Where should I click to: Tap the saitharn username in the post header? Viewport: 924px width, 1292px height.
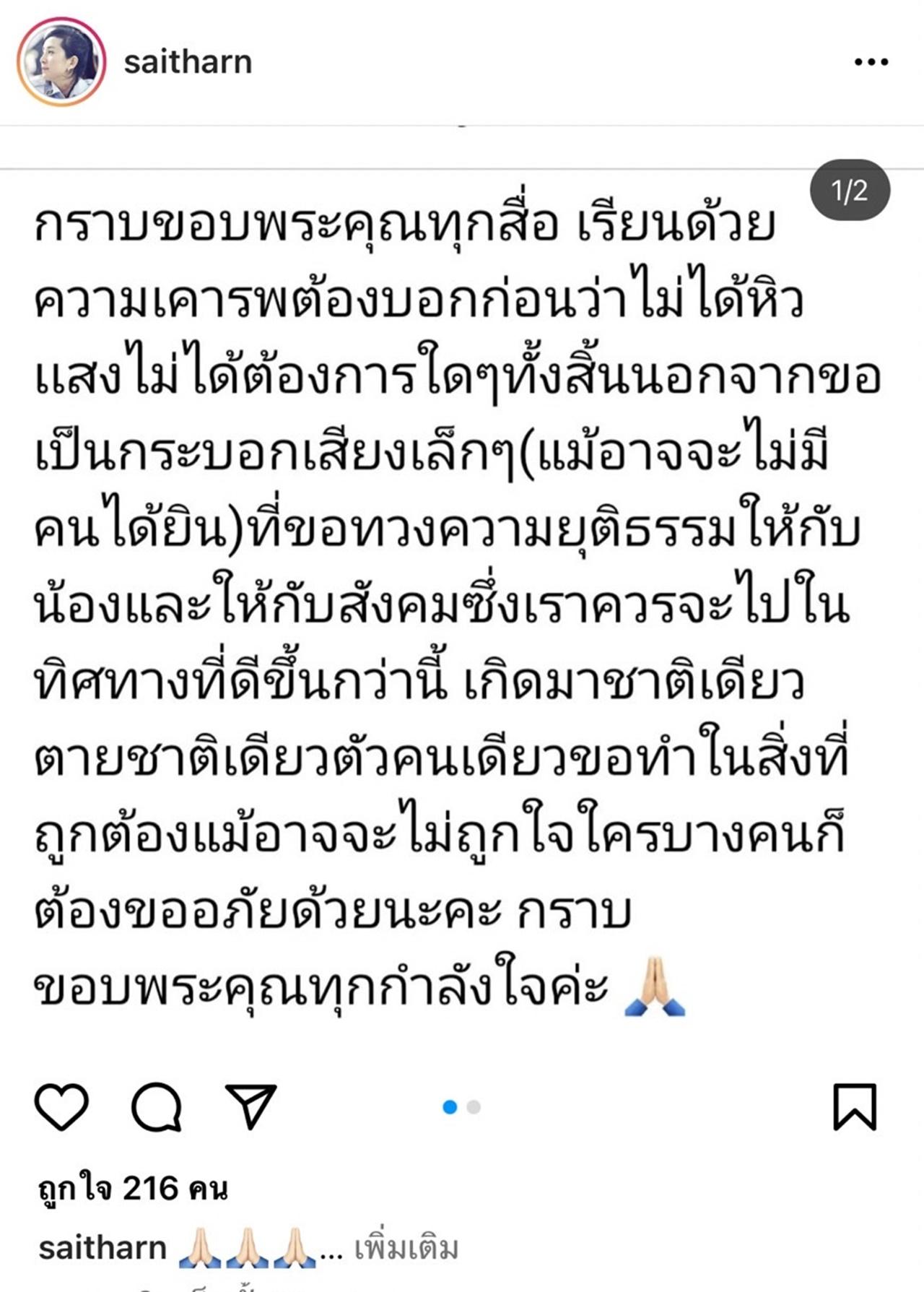click(x=188, y=63)
